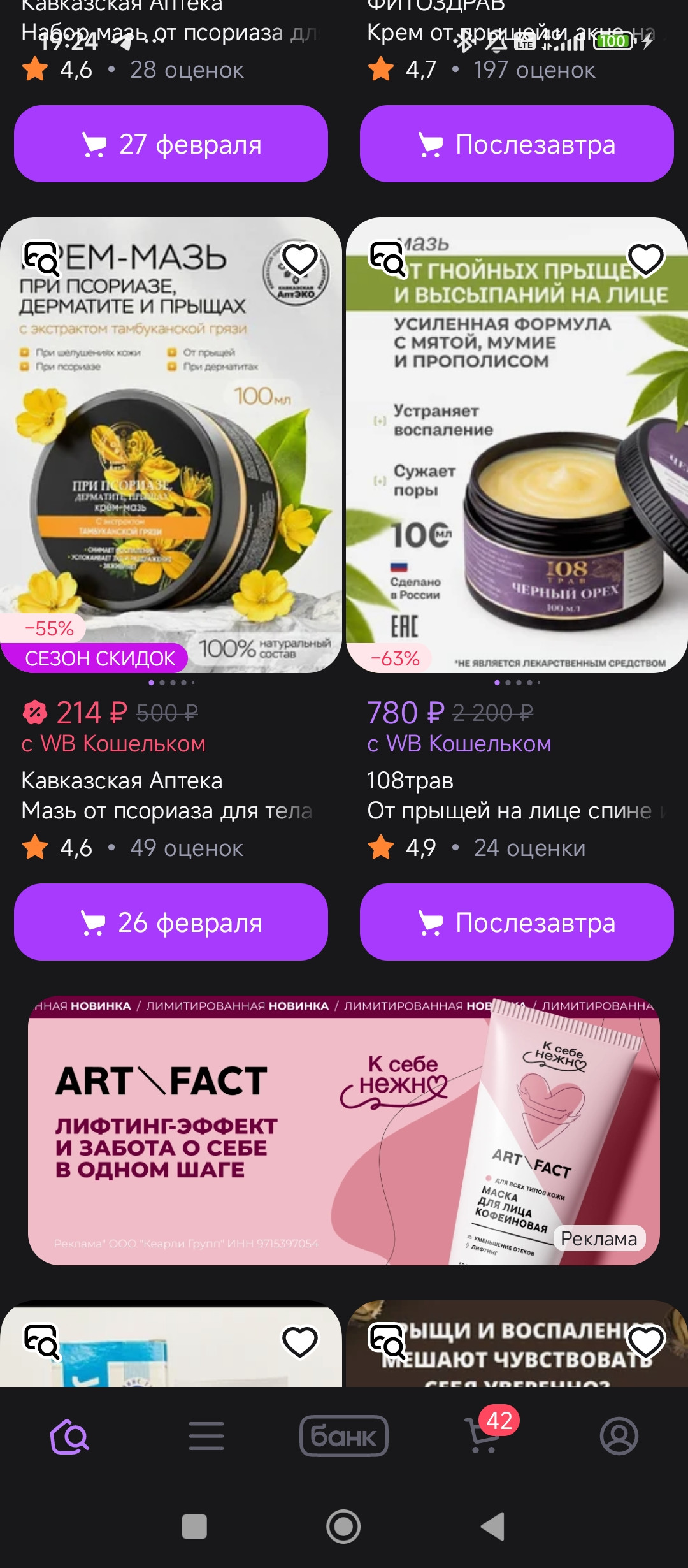Viewport: 688px width, 1568px height.
Task: Find items similar to the 108трав ointment
Action: (x=387, y=258)
